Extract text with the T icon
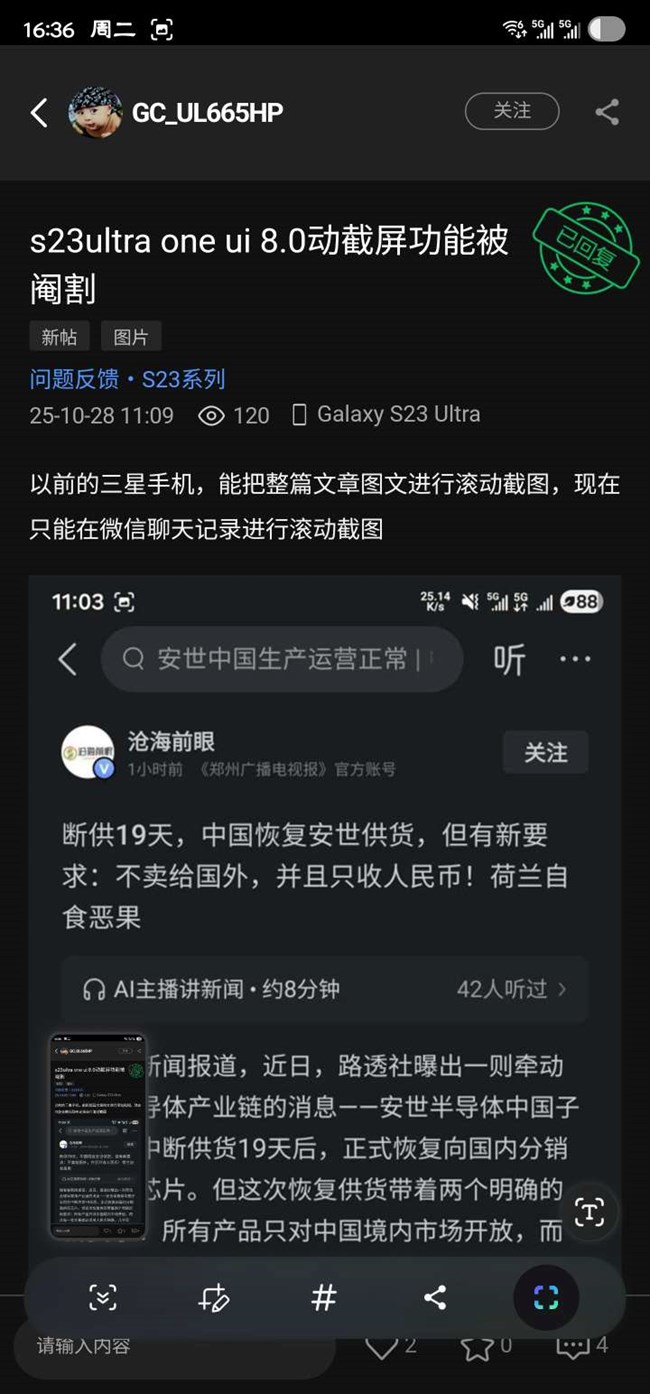Image resolution: width=650 pixels, height=1394 pixels. click(589, 1212)
